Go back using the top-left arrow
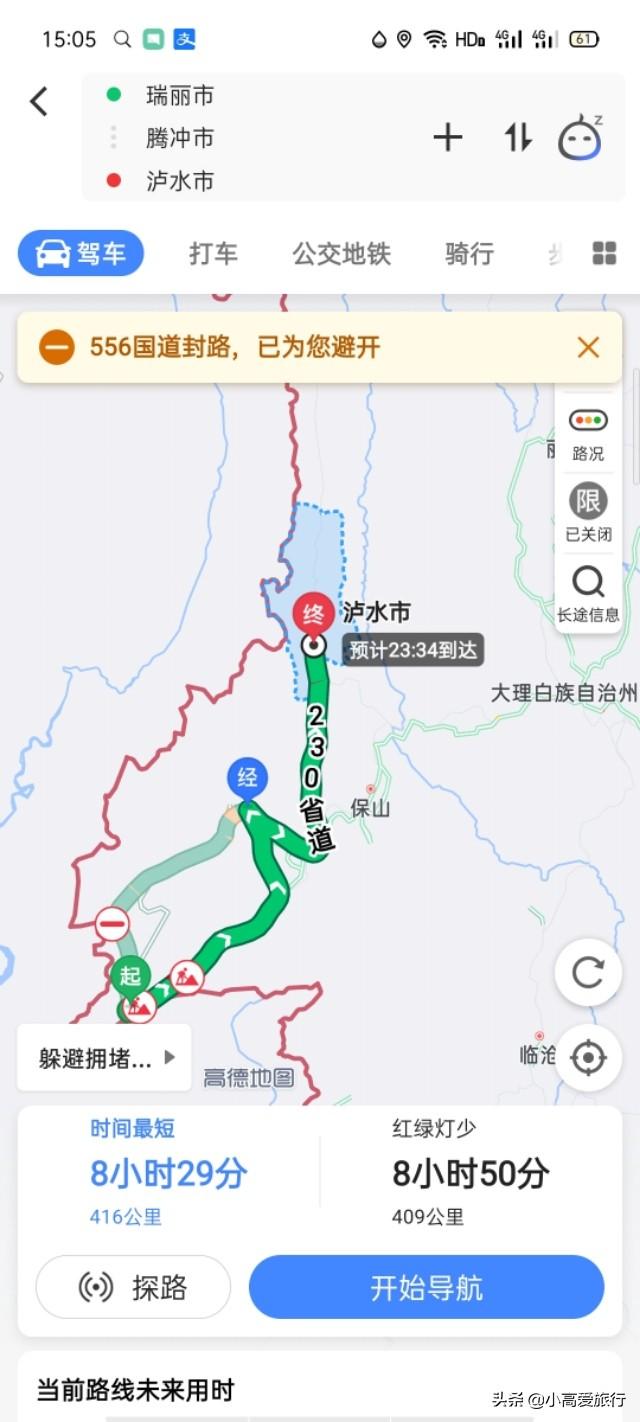The width and height of the screenshot is (640, 1422). click(39, 101)
